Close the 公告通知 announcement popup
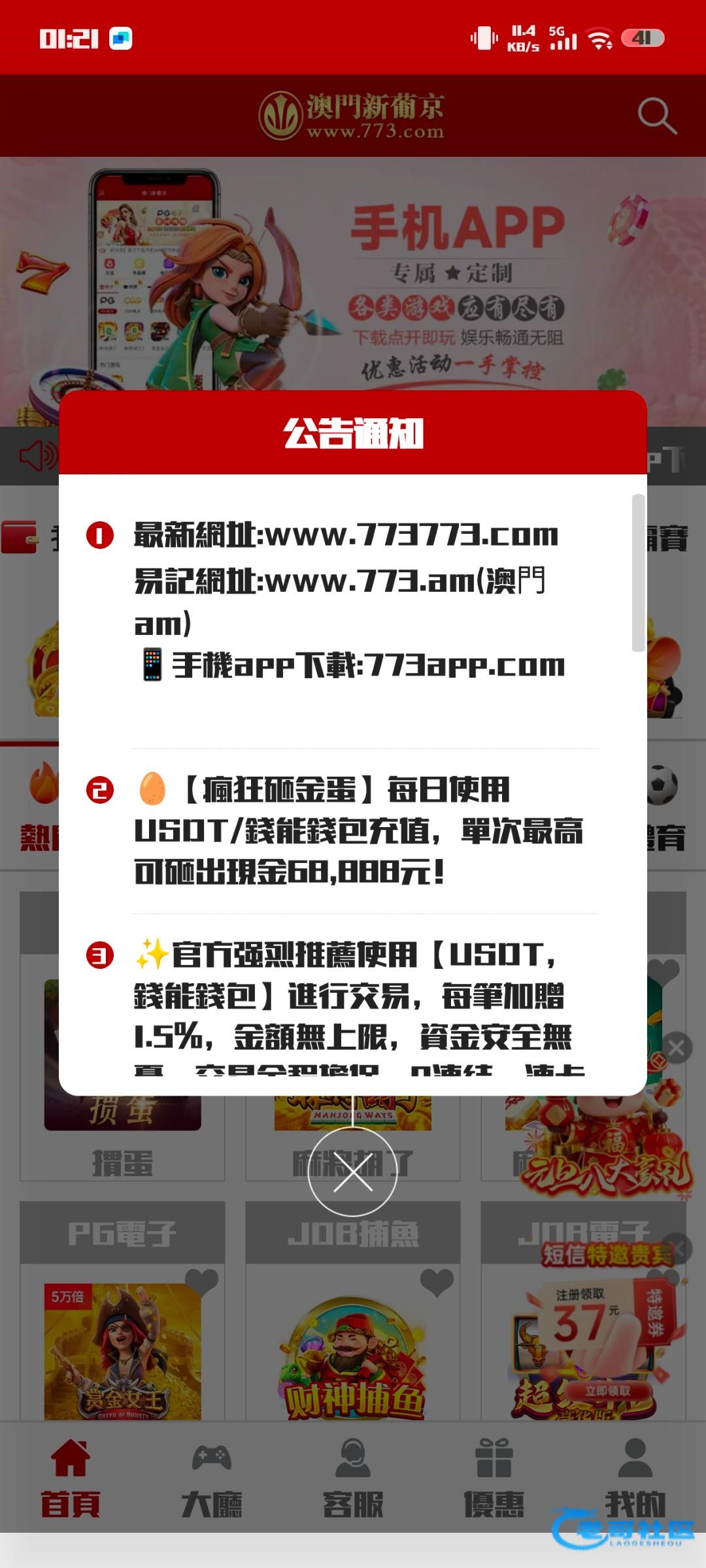The image size is (706, 1568). (x=352, y=1171)
